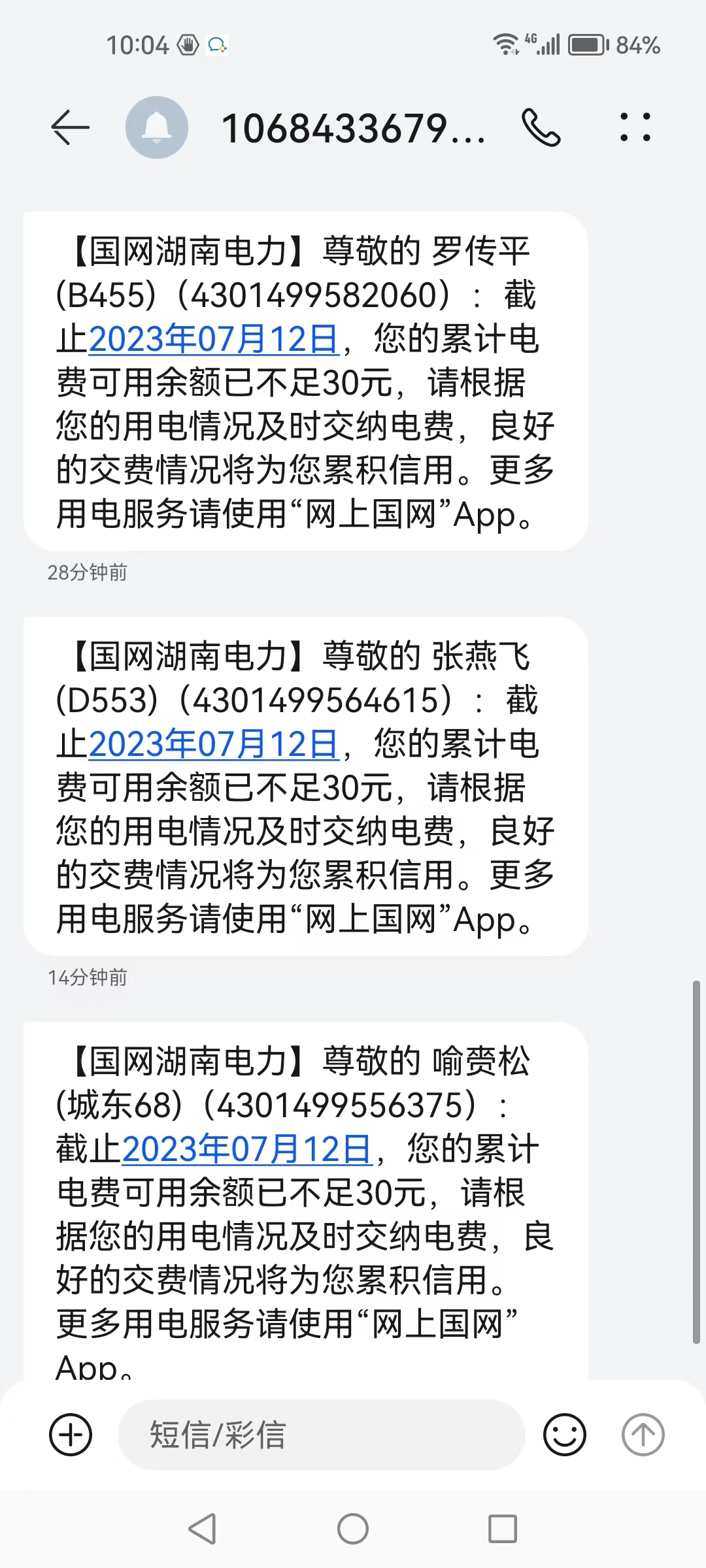This screenshot has height=1568, width=706.
Task: Tap the date link in 张燕飞's message
Action: click(214, 745)
